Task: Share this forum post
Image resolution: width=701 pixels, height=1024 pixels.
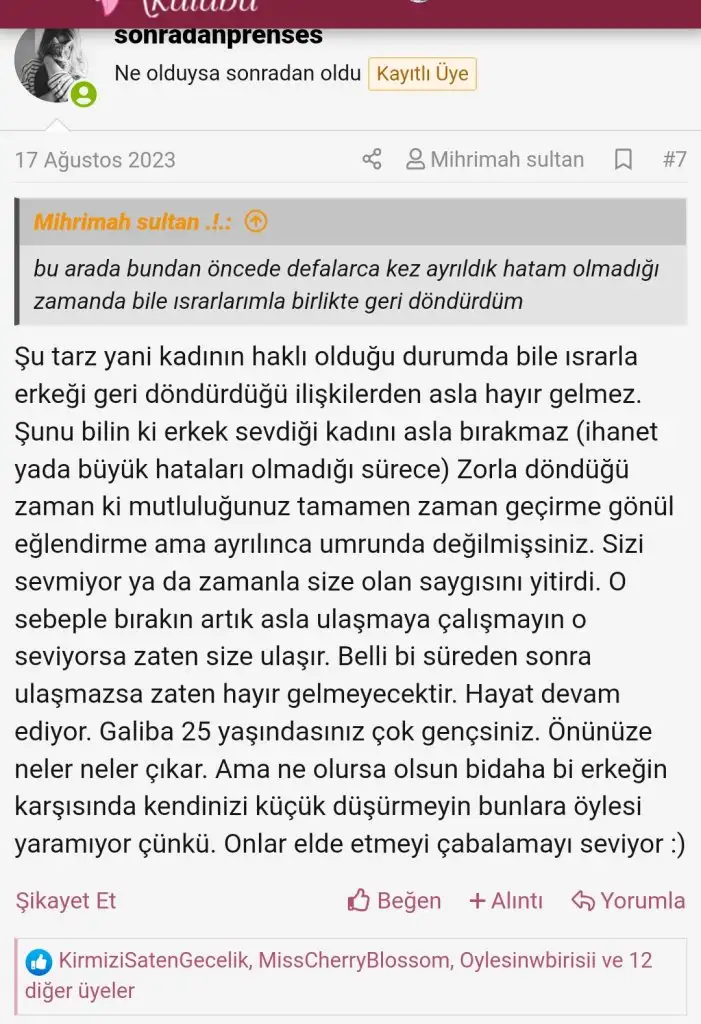Action: point(372,160)
